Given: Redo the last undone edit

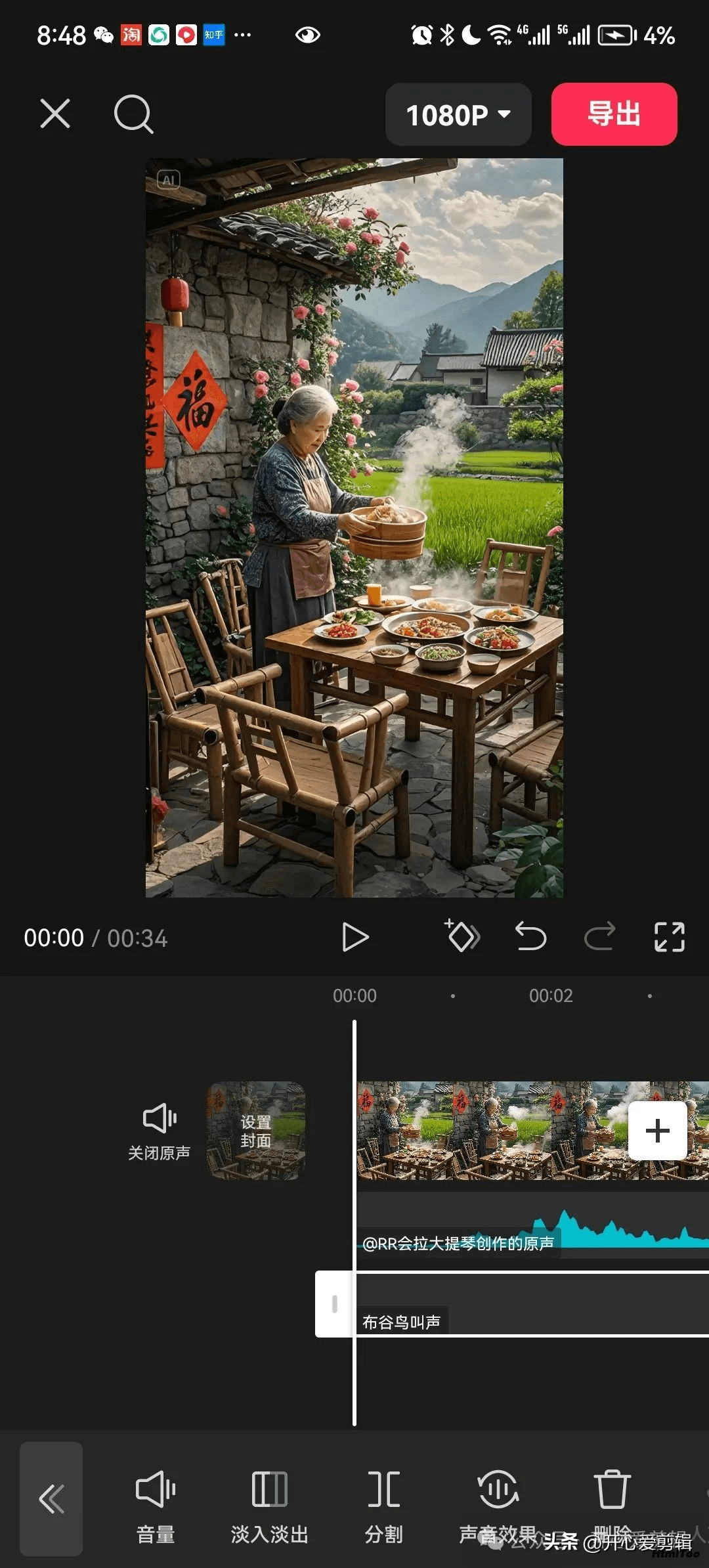Looking at the screenshot, I should tap(599, 936).
